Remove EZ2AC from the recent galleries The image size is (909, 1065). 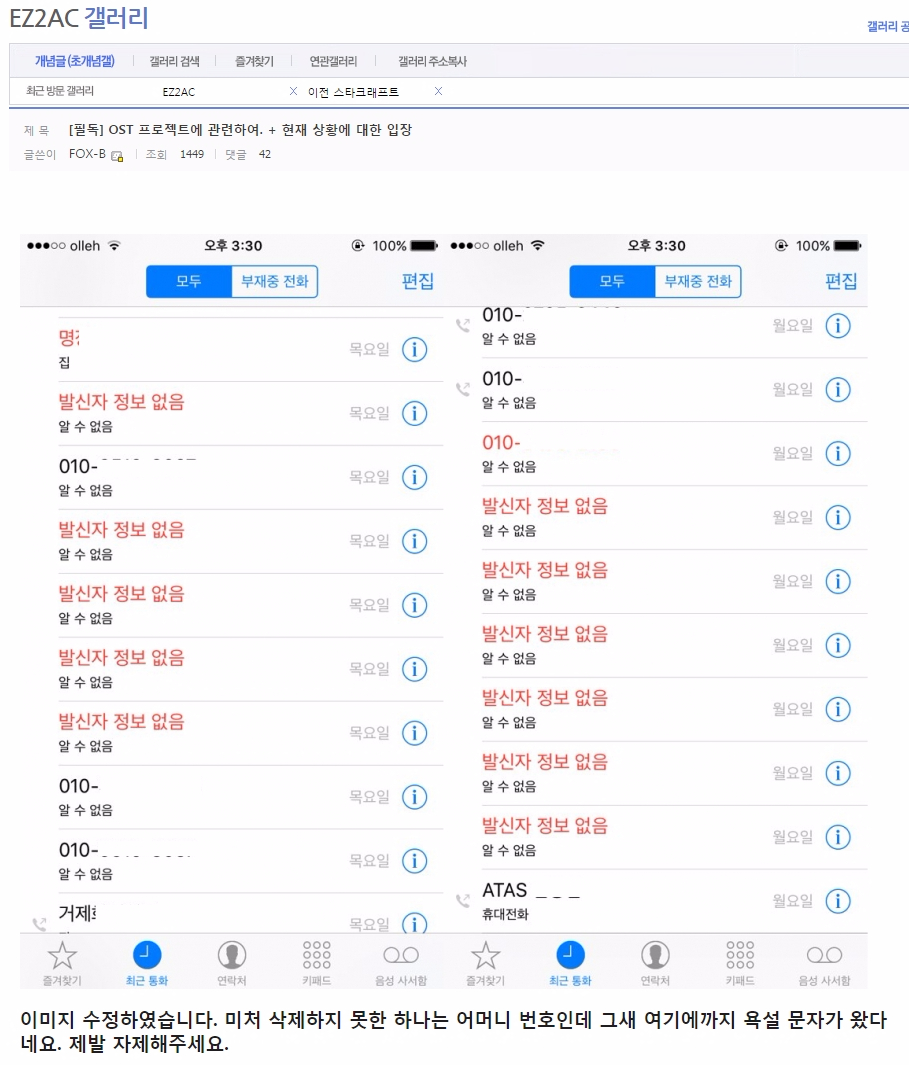[293, 91]
